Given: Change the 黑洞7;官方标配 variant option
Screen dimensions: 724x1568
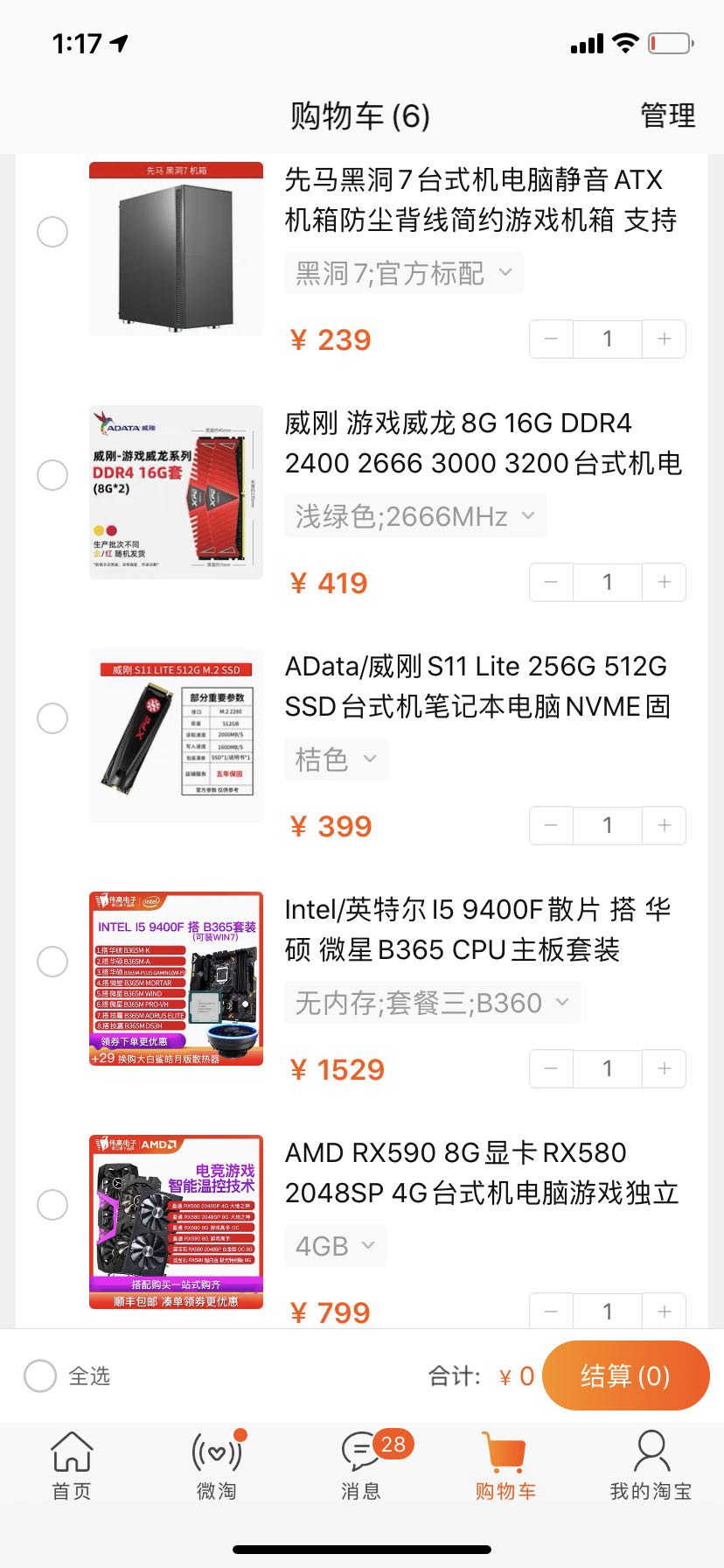Looking at the screenshot, I should click(404, 273).
